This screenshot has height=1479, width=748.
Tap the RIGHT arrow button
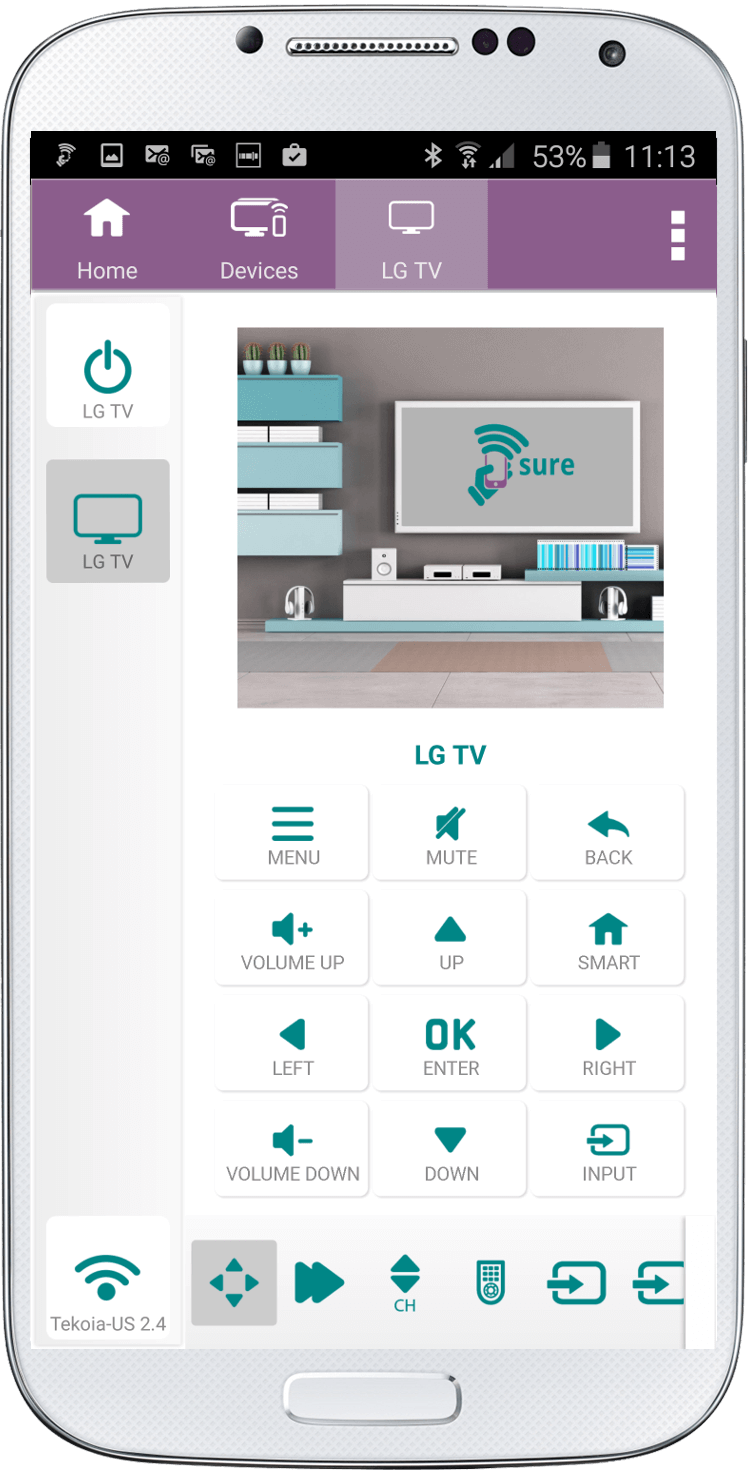click(x=608, y=1045)
